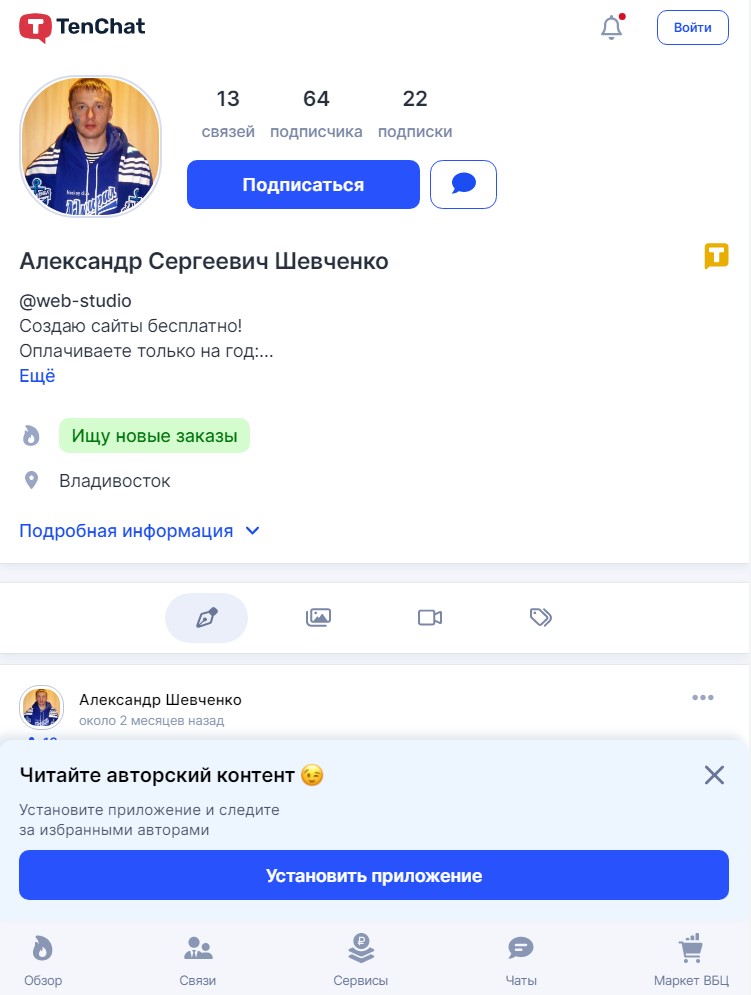The height and width of the screenshot is (995, 751).
Task: Go to the Обзор tab
Action: [43, 960]
